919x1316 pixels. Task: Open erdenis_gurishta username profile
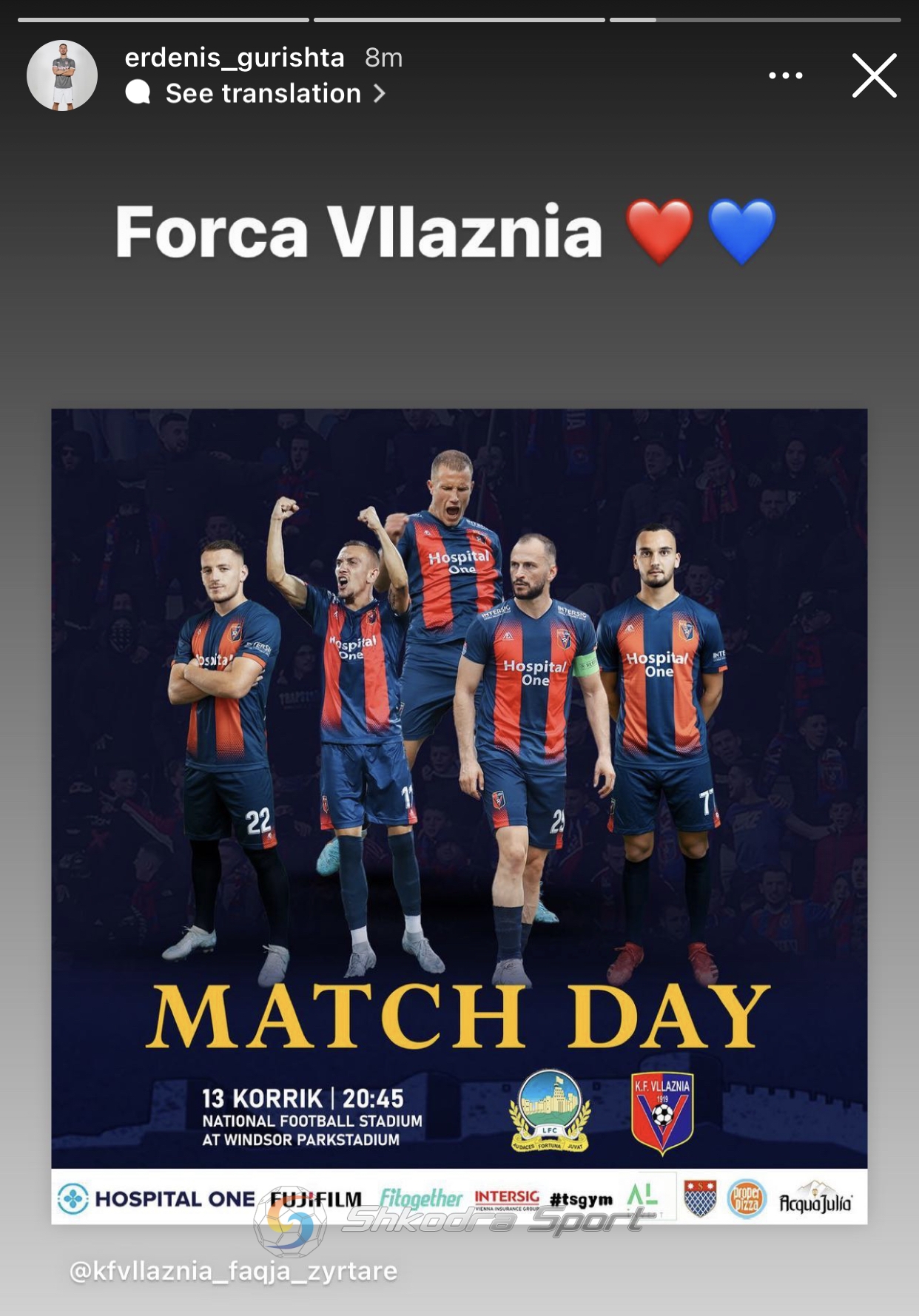point(235,58)
